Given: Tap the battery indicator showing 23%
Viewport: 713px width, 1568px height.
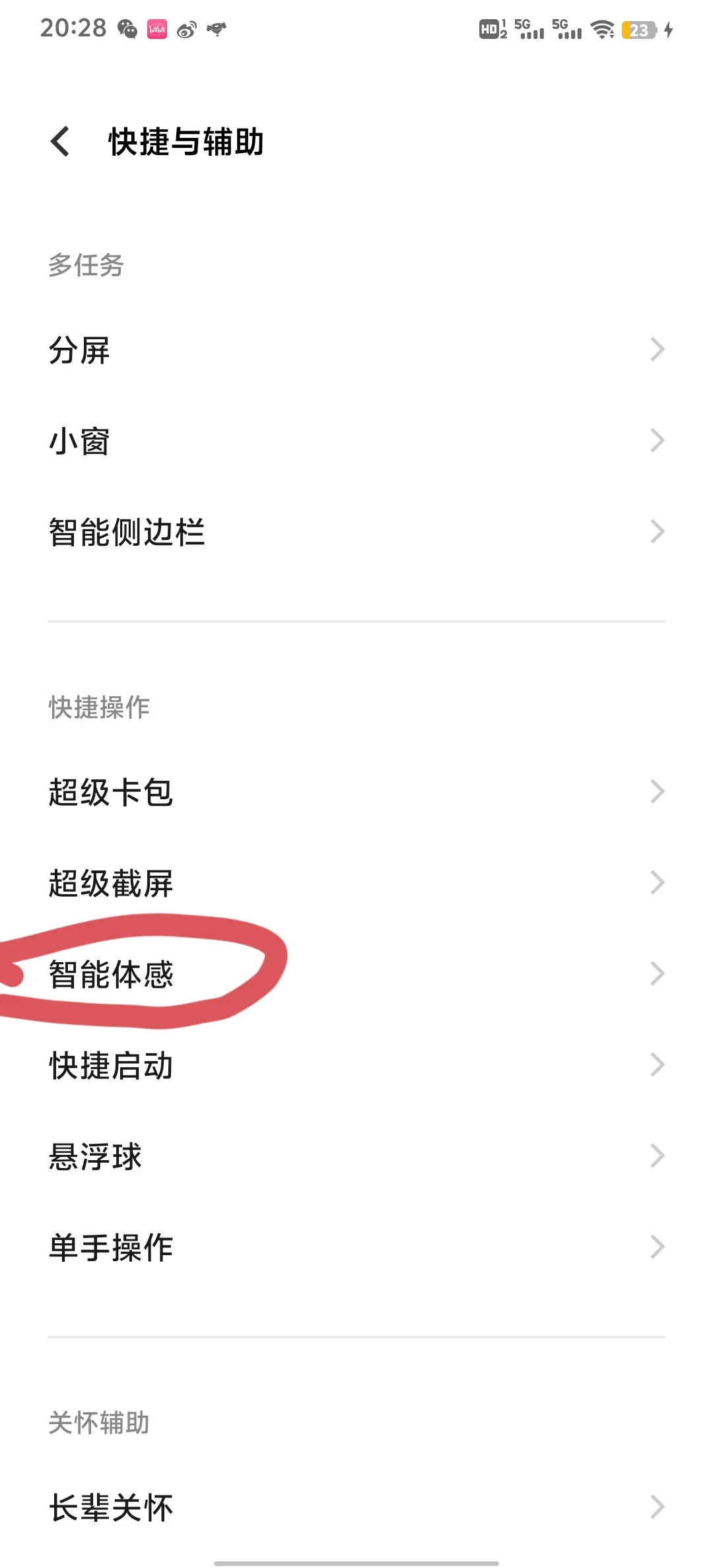Looking at the screenshot, I should point(637,30).
